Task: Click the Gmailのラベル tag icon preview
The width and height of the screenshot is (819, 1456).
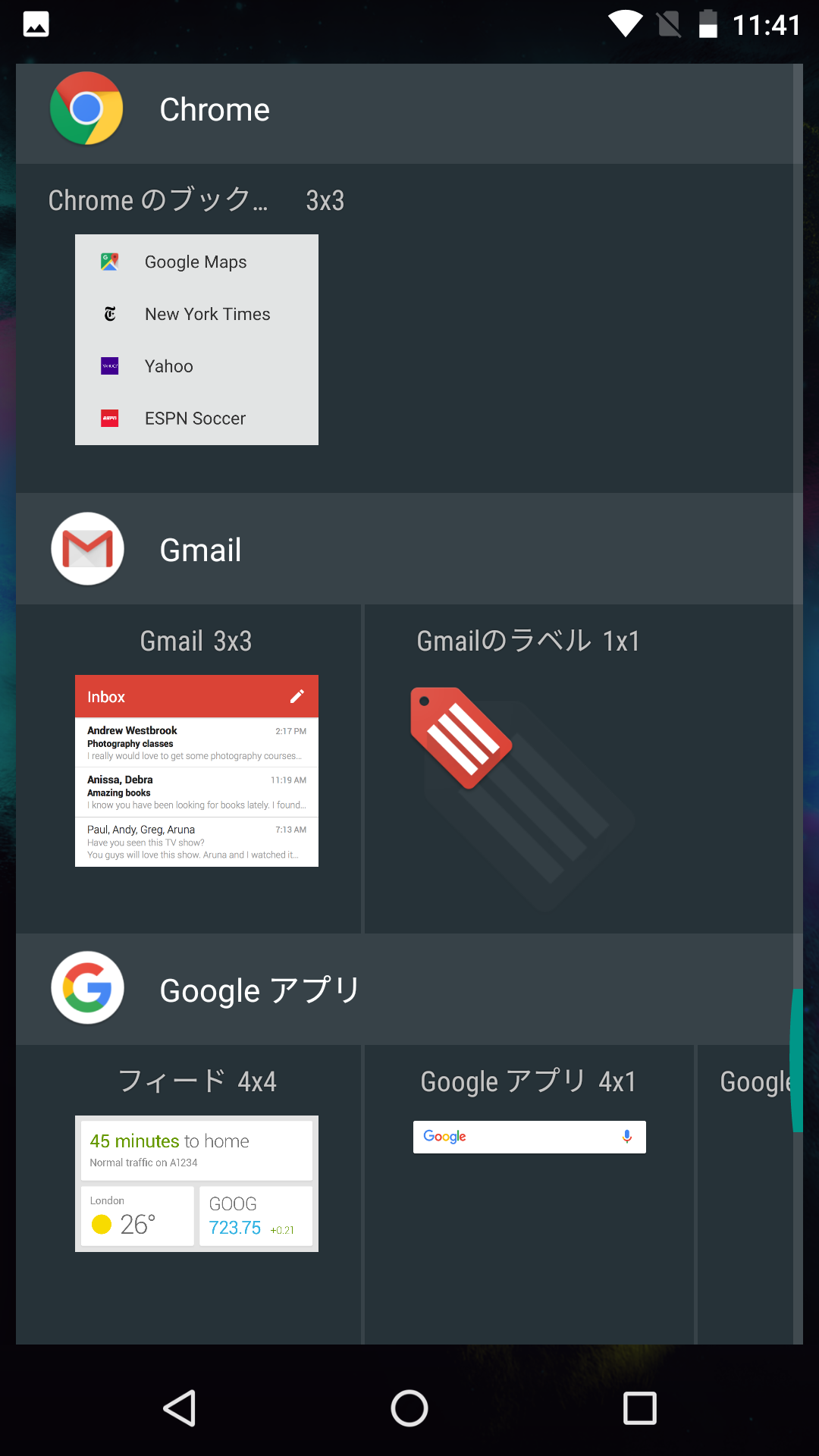Action: click(x=463, y=739)
